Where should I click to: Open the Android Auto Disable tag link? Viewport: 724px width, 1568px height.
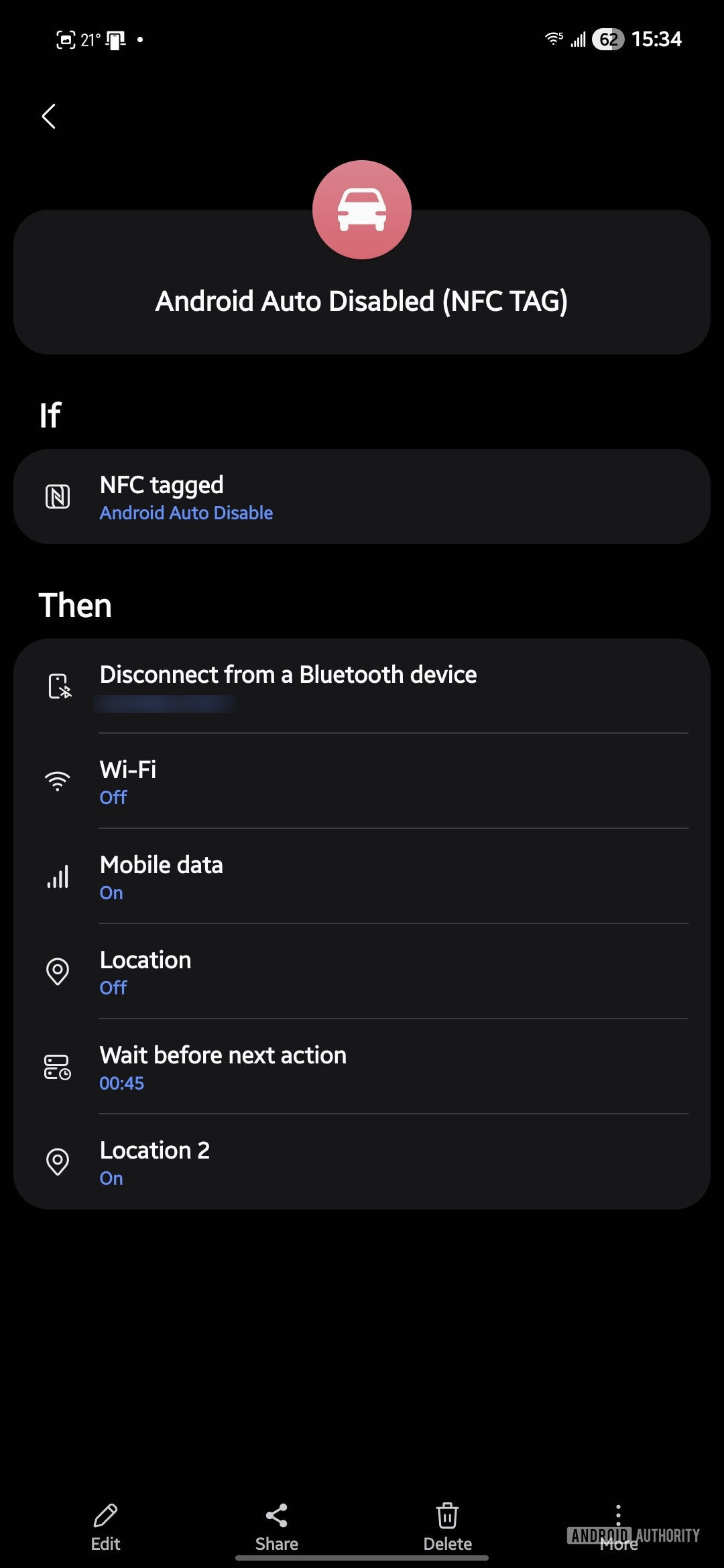tap(186, 512)
